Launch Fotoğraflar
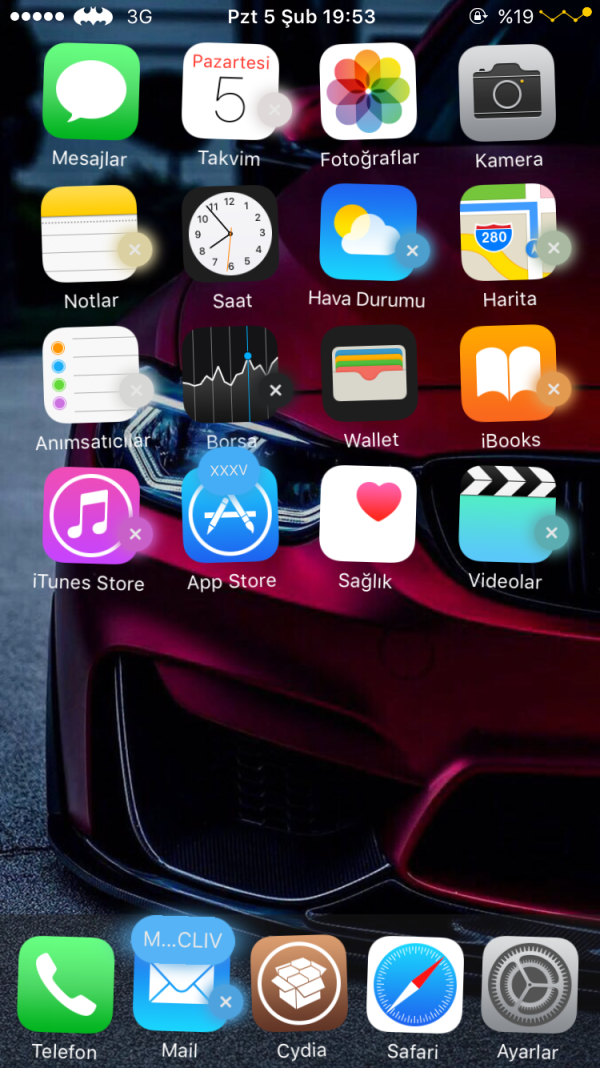The image size is (600, 1068). pyautogui.click(x=367, y=92)
